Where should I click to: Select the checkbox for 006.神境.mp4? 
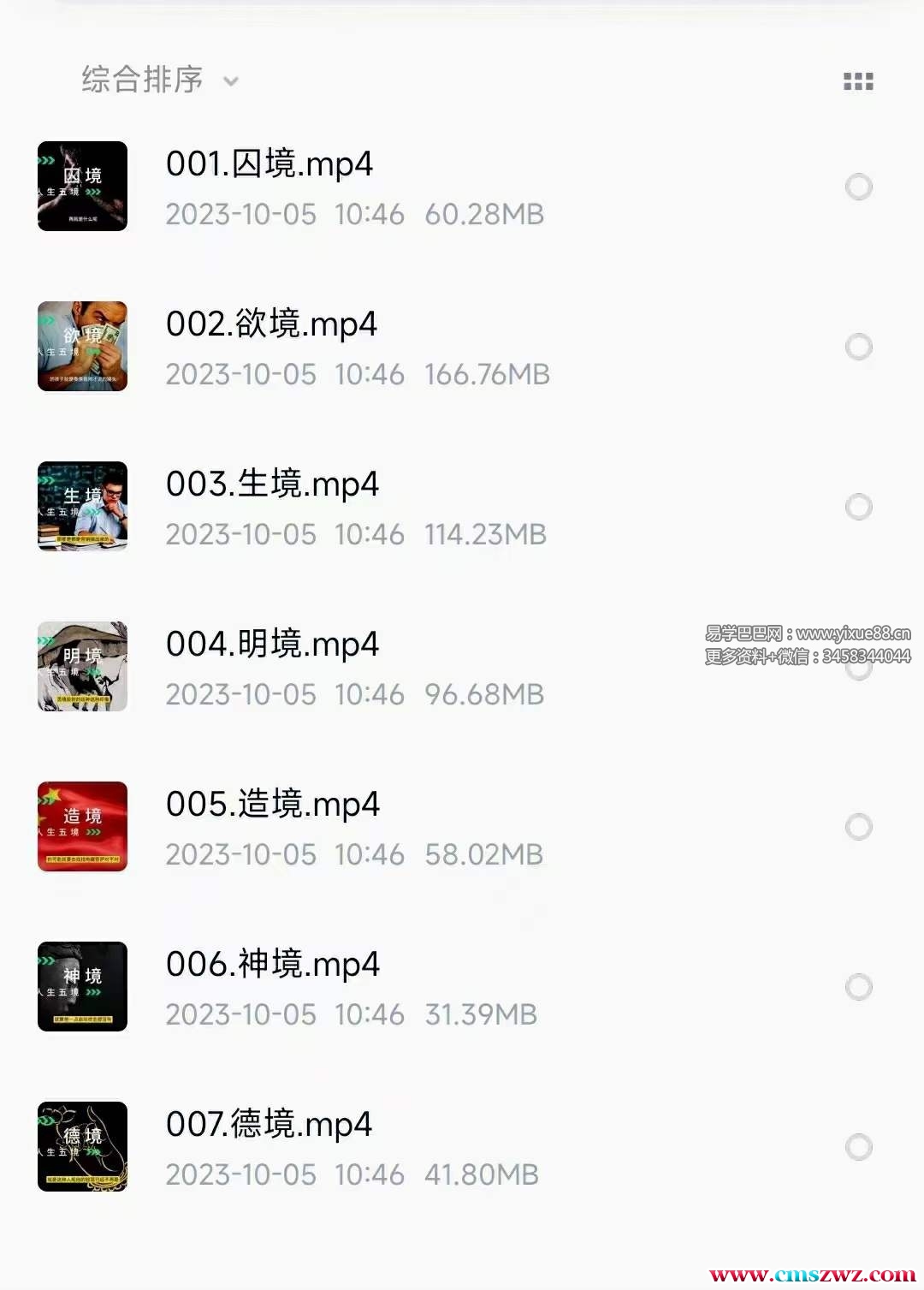(x=858, y=987)
